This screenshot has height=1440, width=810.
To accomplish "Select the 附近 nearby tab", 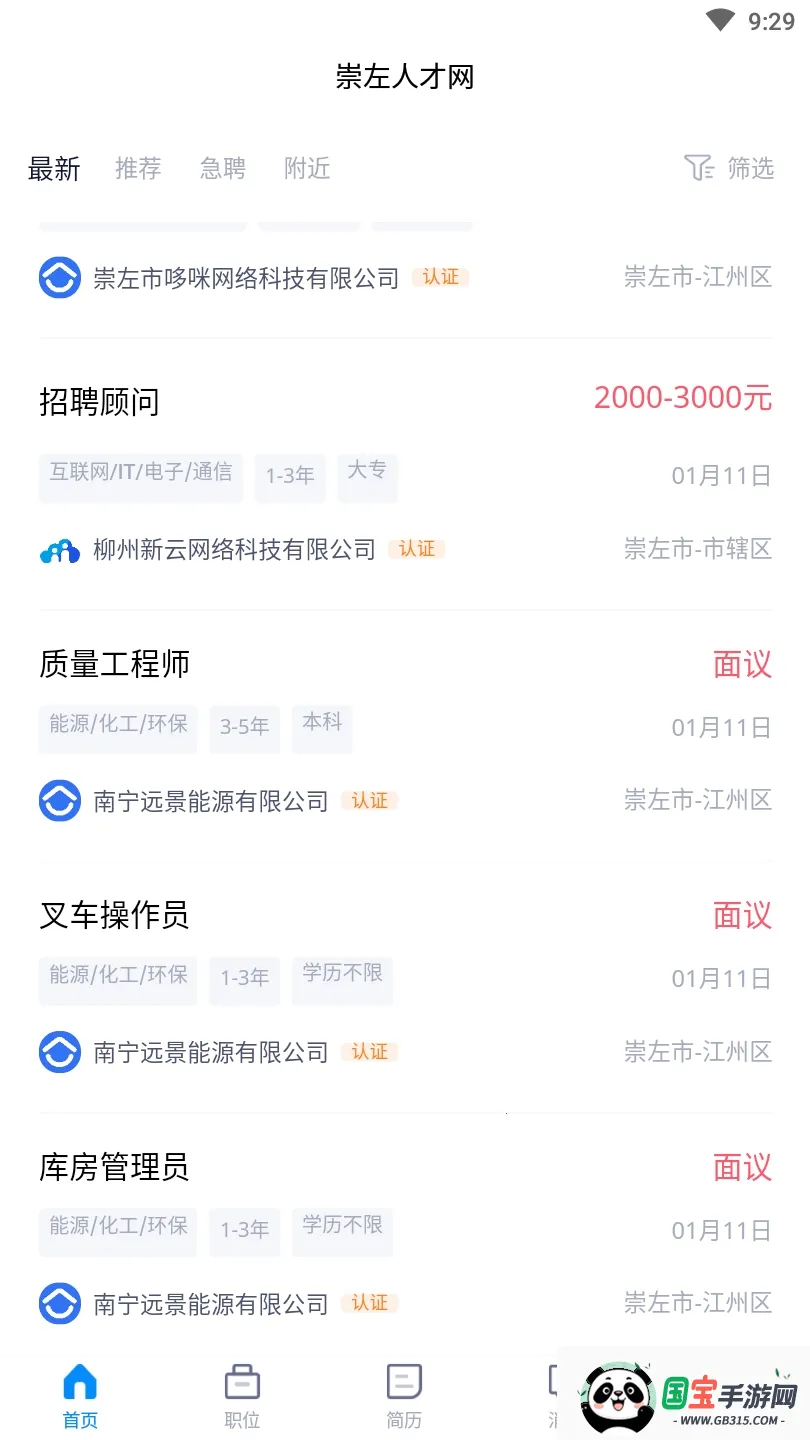I will [x=306, y=168].
